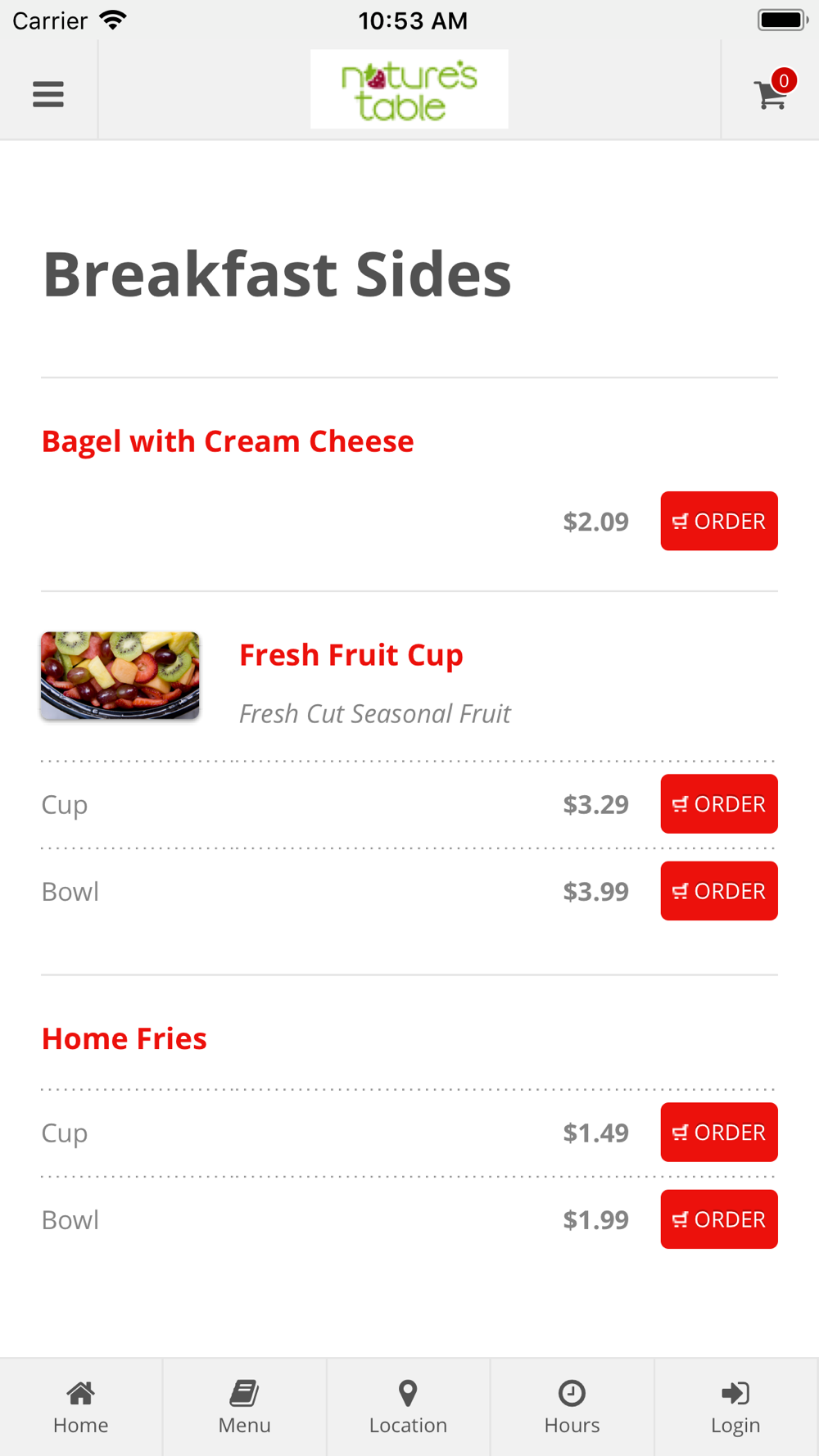Go to the Login tab
Screen dimensions: 819x1456
click(x=735, y=1407)
